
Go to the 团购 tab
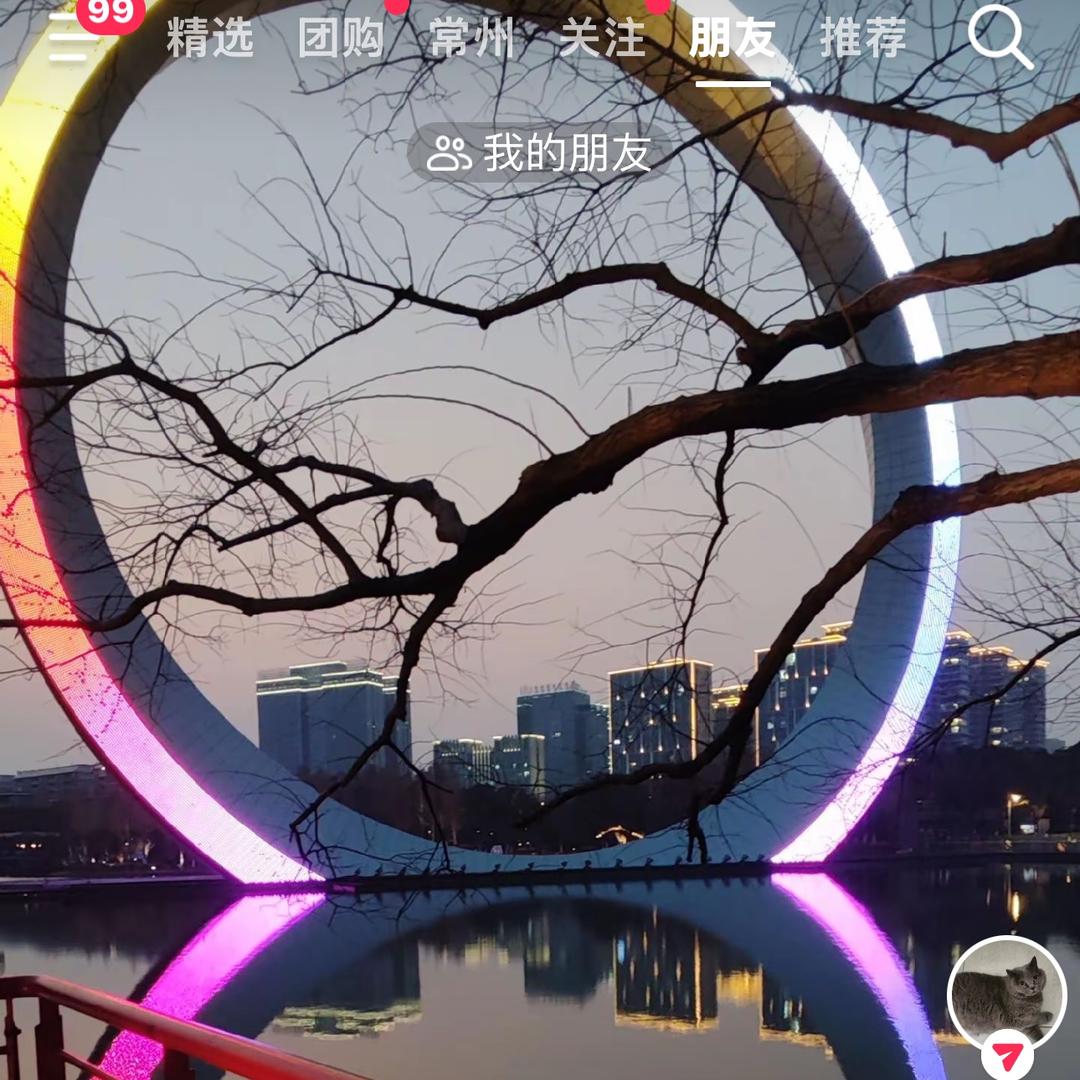341,39
